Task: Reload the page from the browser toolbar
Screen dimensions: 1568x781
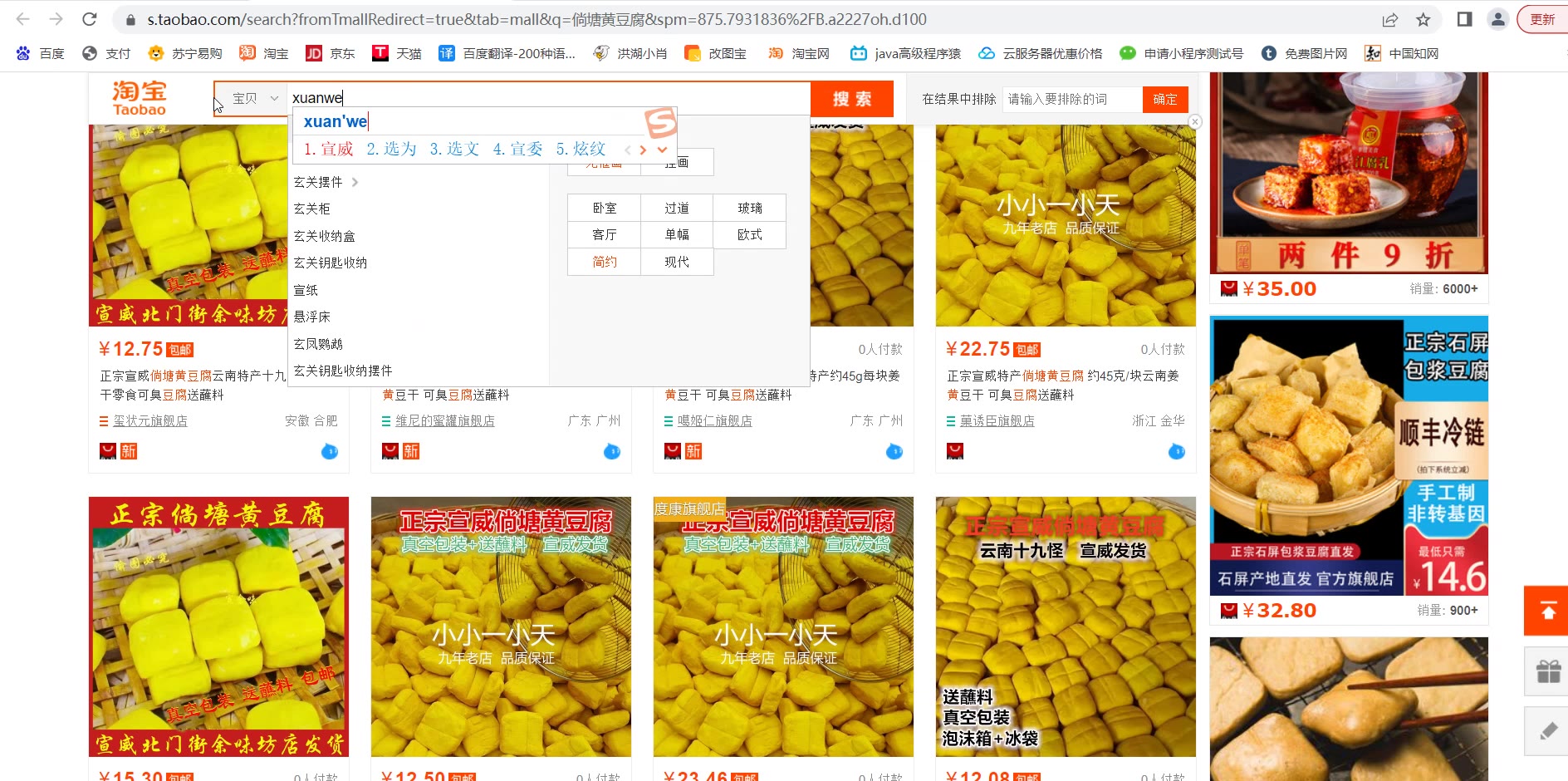Action: point(90,19)
